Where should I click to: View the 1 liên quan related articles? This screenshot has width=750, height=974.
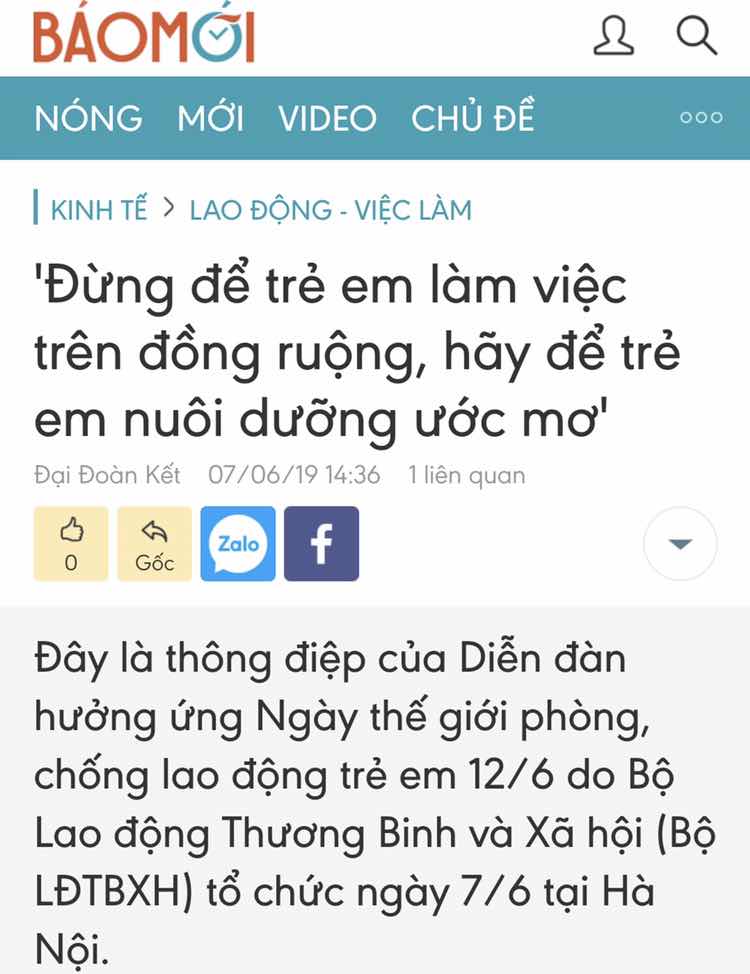pos(466,474)
